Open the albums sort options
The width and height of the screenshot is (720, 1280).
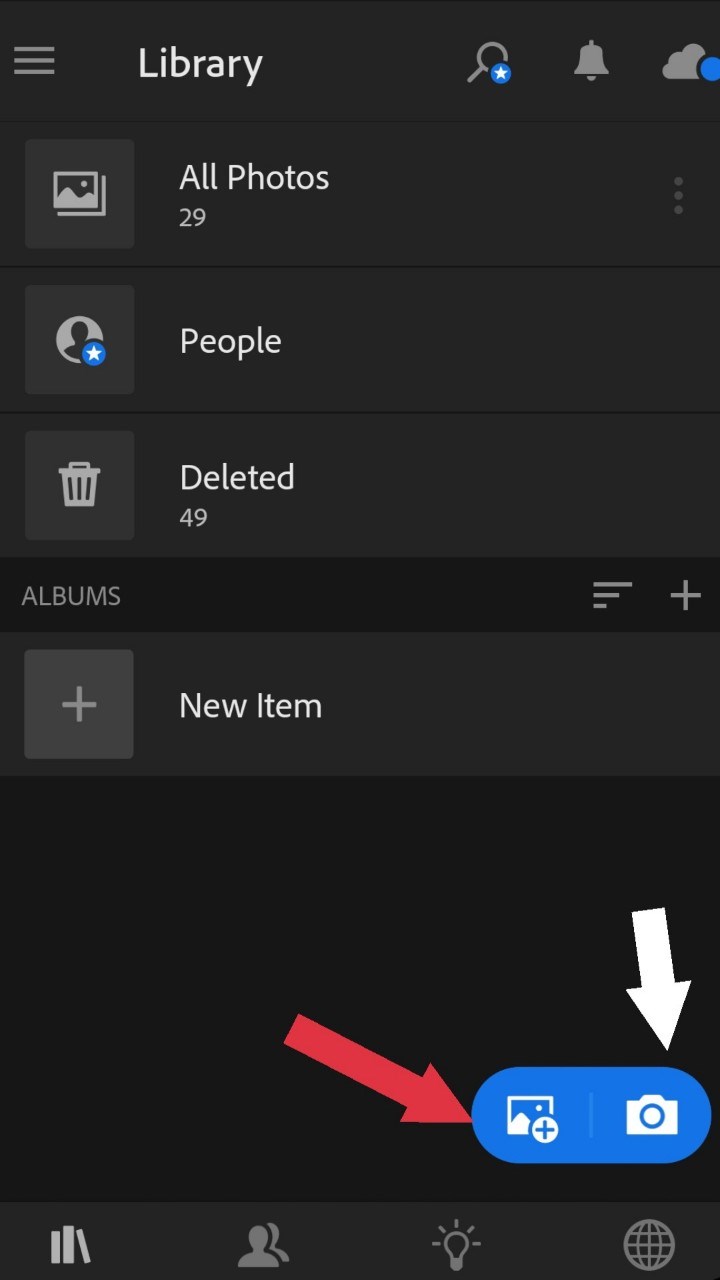click(612, 595)
